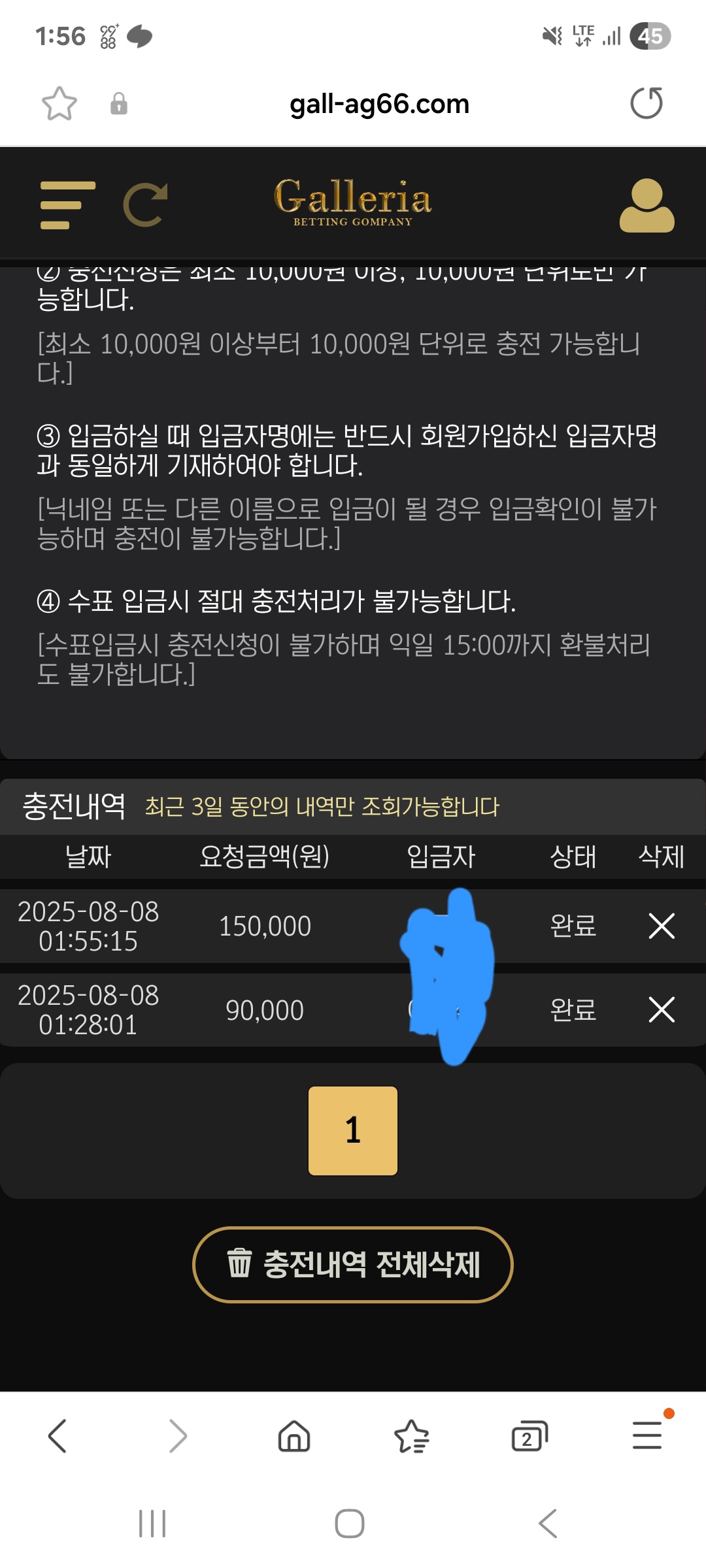Open the browser bookmarks list
Screen dimensions: 706x1568
[411, 1435]
